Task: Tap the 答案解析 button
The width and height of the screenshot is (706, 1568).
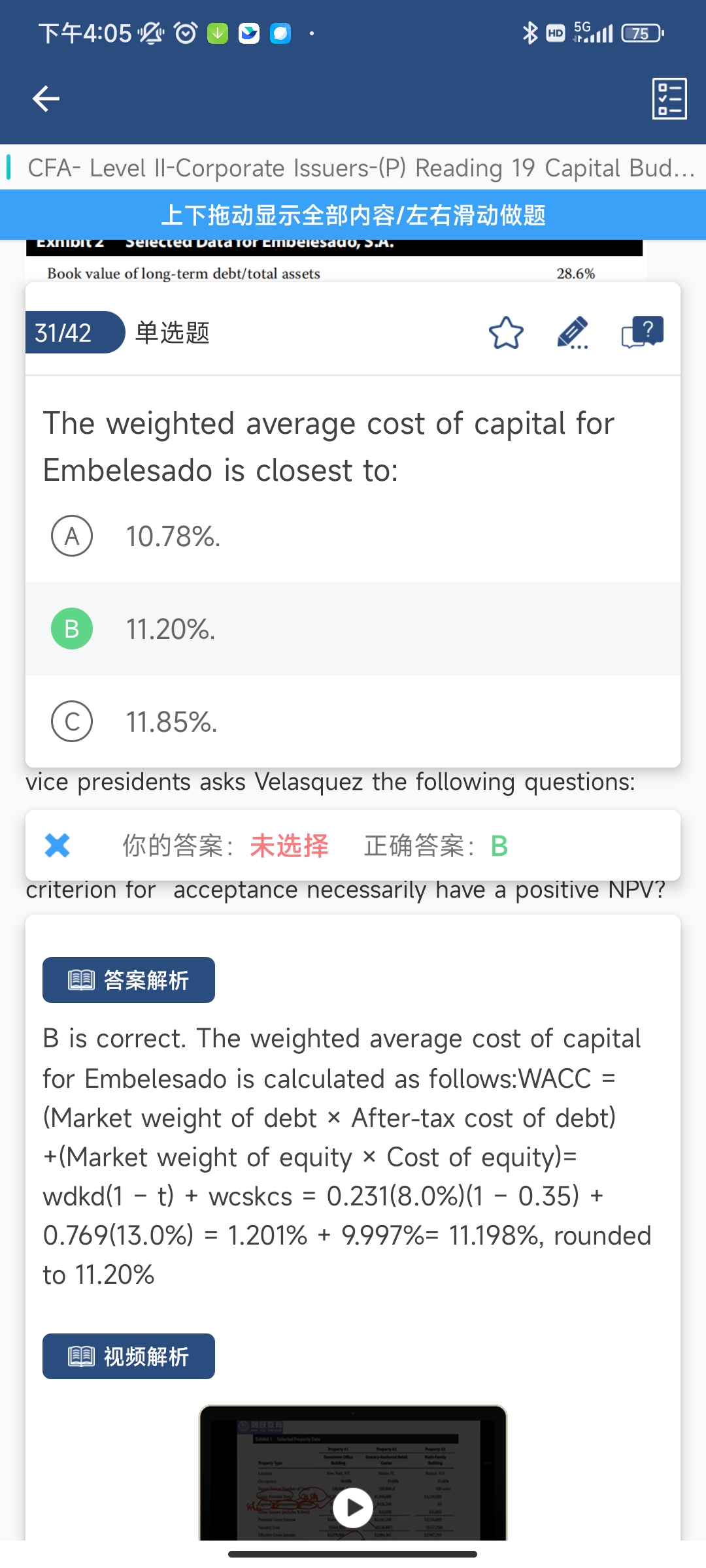Action: [x=129, y=980]
